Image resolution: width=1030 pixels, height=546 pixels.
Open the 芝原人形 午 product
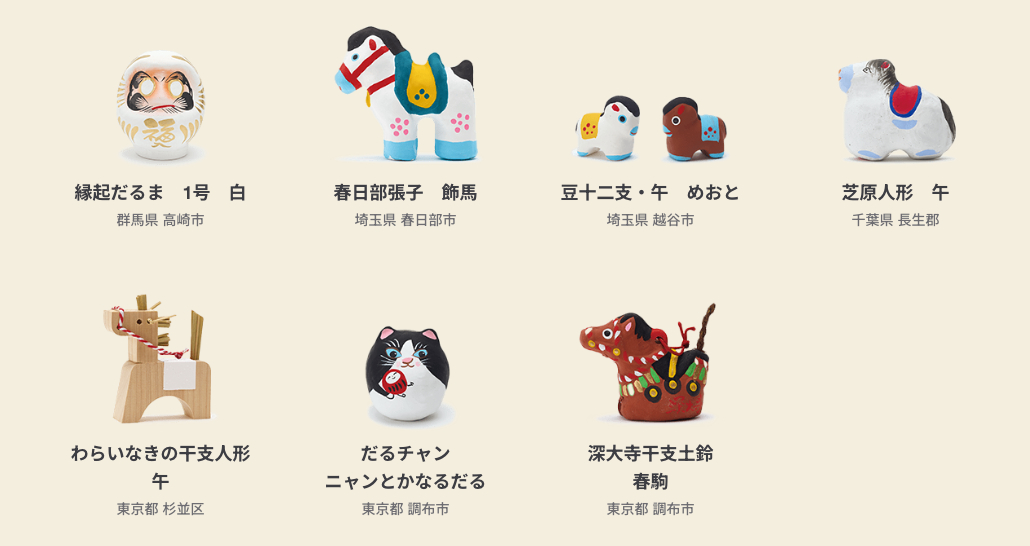[895, 110]
